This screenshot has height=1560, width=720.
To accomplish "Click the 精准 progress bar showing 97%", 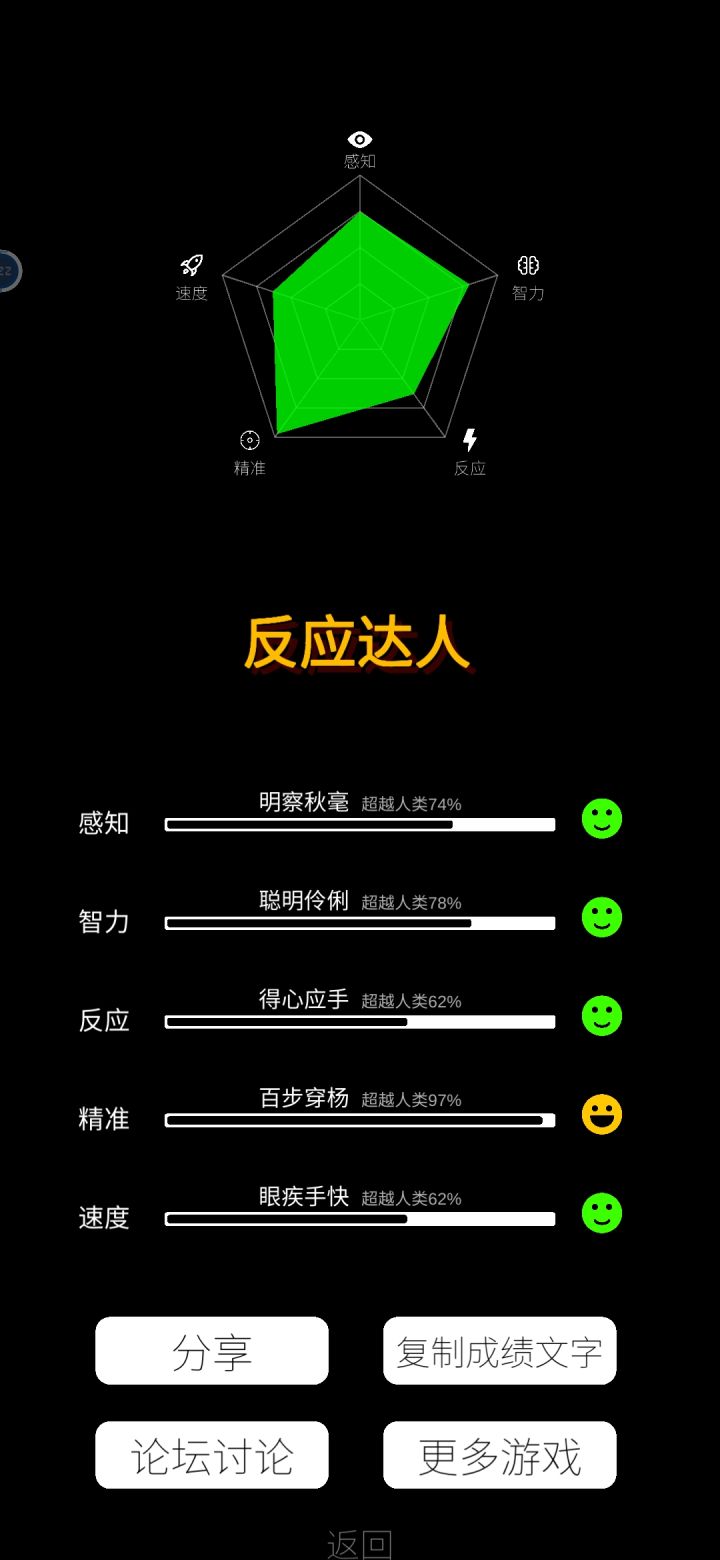I will coord(360,1119).
